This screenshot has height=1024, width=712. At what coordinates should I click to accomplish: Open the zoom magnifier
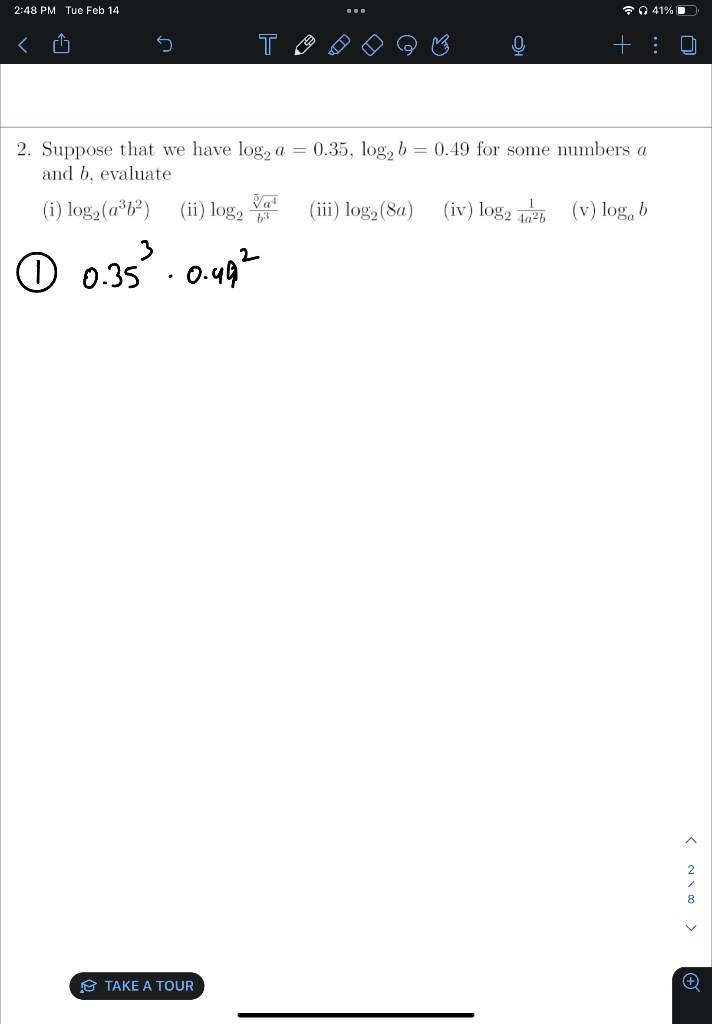690,983
